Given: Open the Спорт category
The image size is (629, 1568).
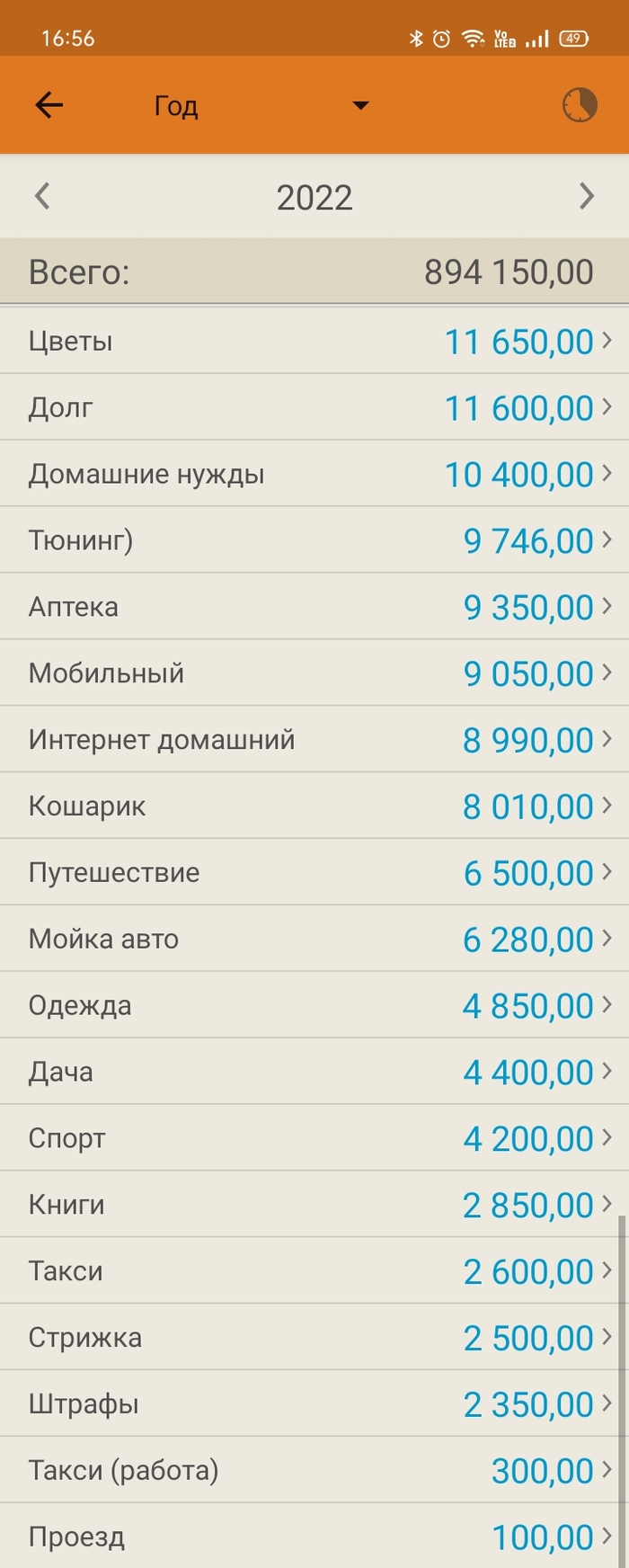Looking at the screenshot, I should pyautogui.click(x=314, y=1139).
